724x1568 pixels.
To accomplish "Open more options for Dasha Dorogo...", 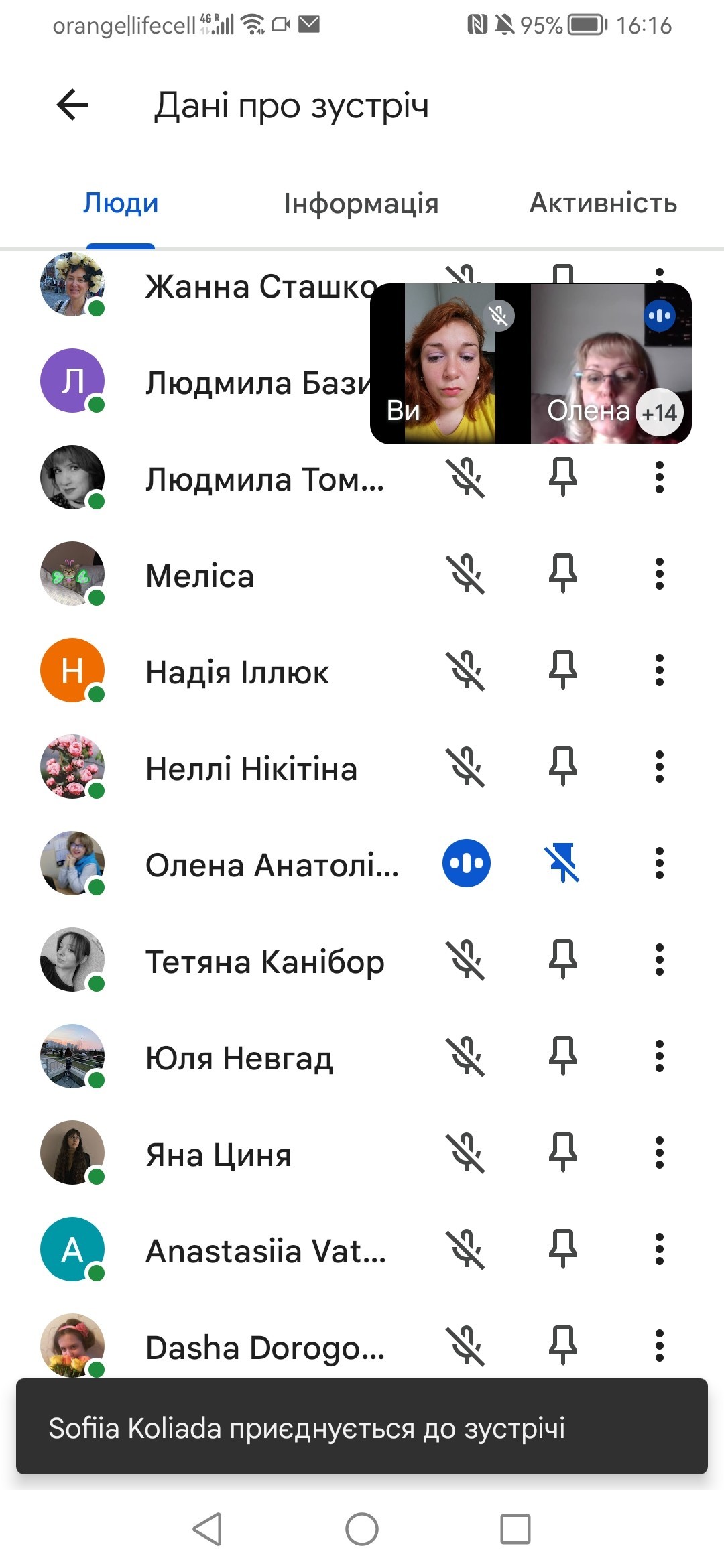I will [x=660, y=1346].
